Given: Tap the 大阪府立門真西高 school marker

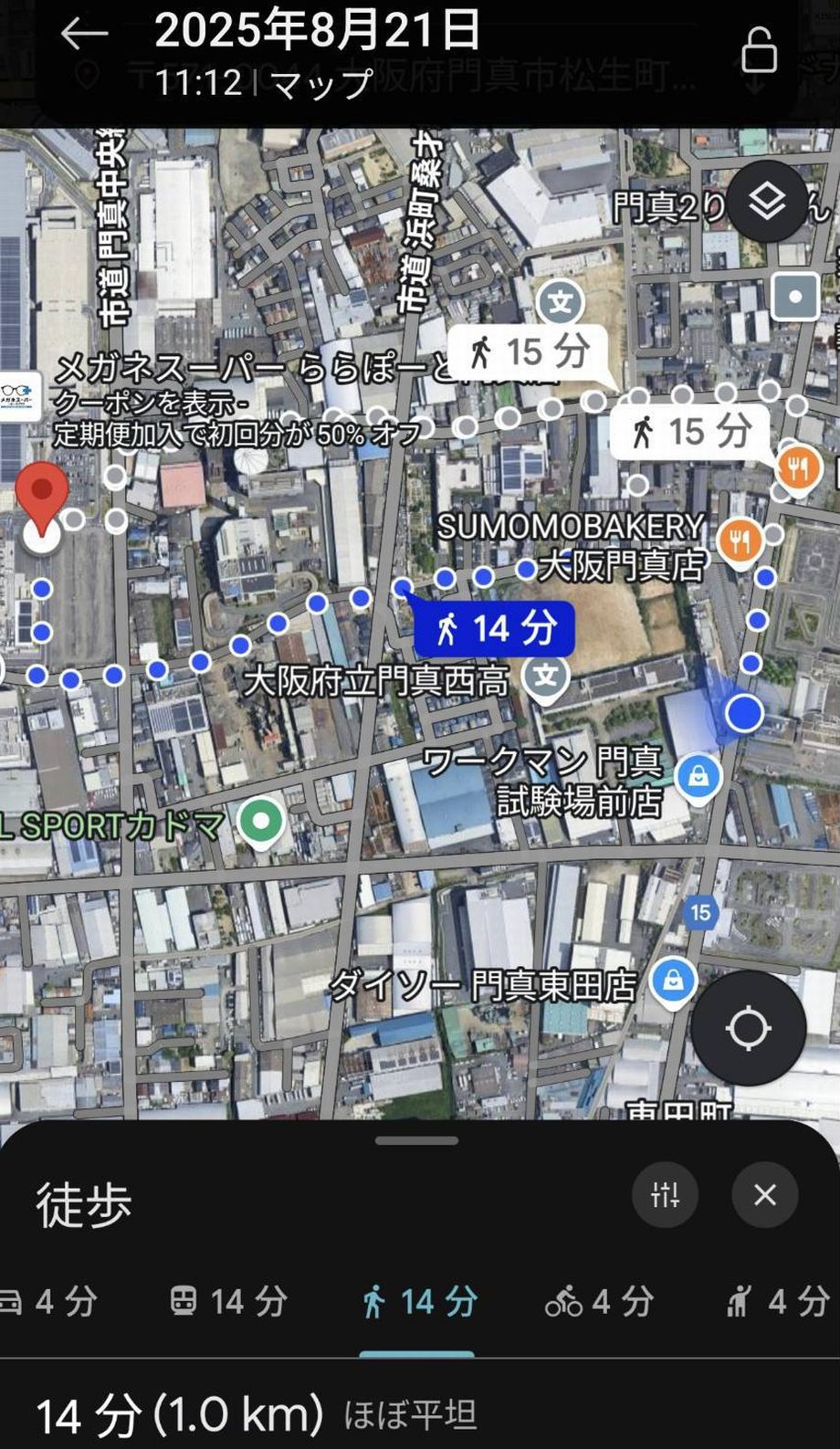Looking at the screenshot, I should (x=546, y=677).
